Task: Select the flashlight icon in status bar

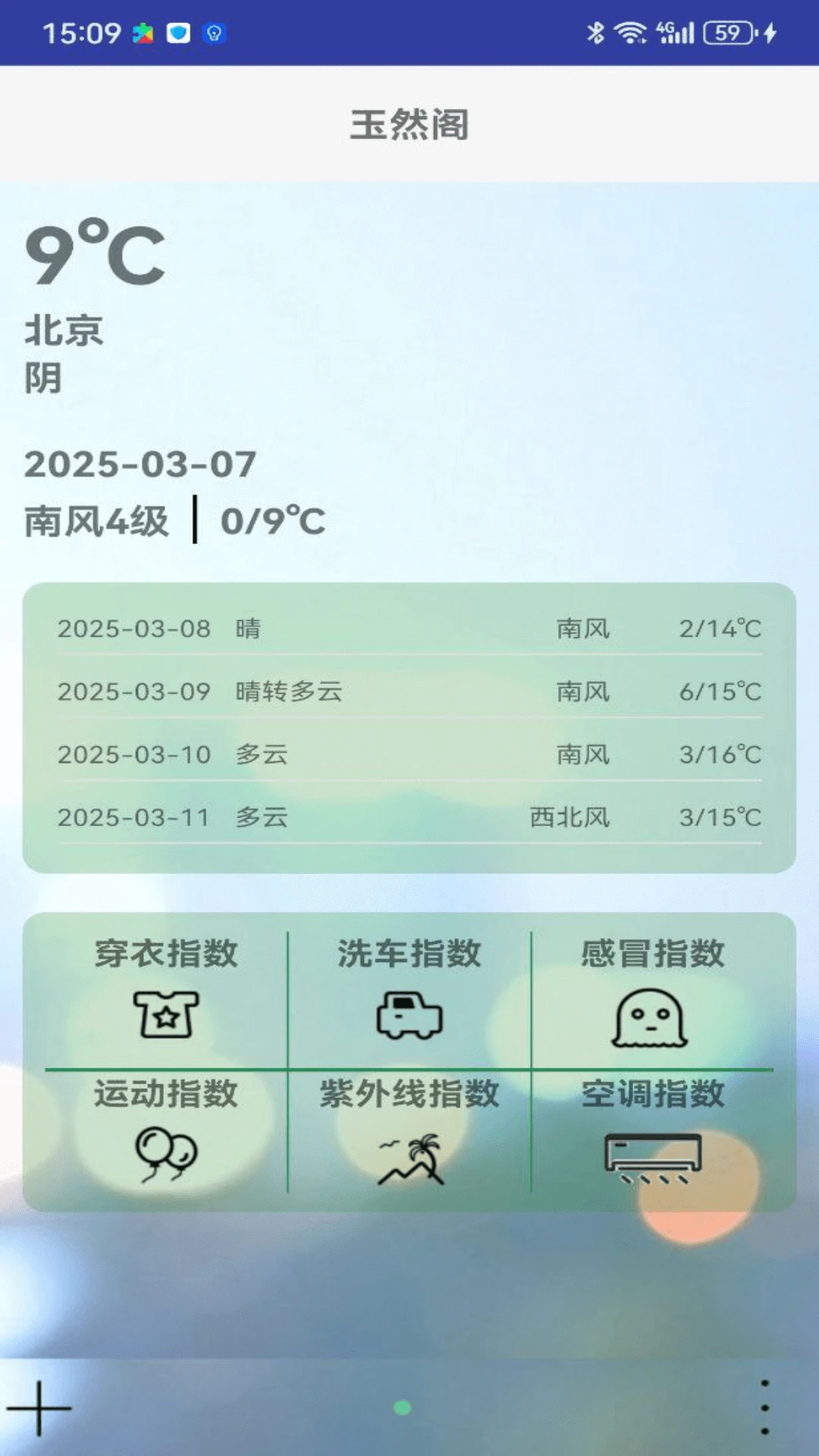Action: click(213, 33)
